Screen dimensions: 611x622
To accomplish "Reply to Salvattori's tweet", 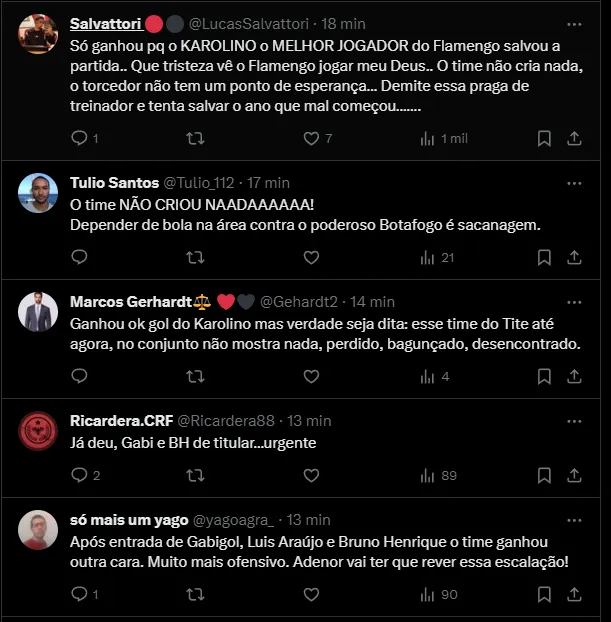I will coord(79,139).
